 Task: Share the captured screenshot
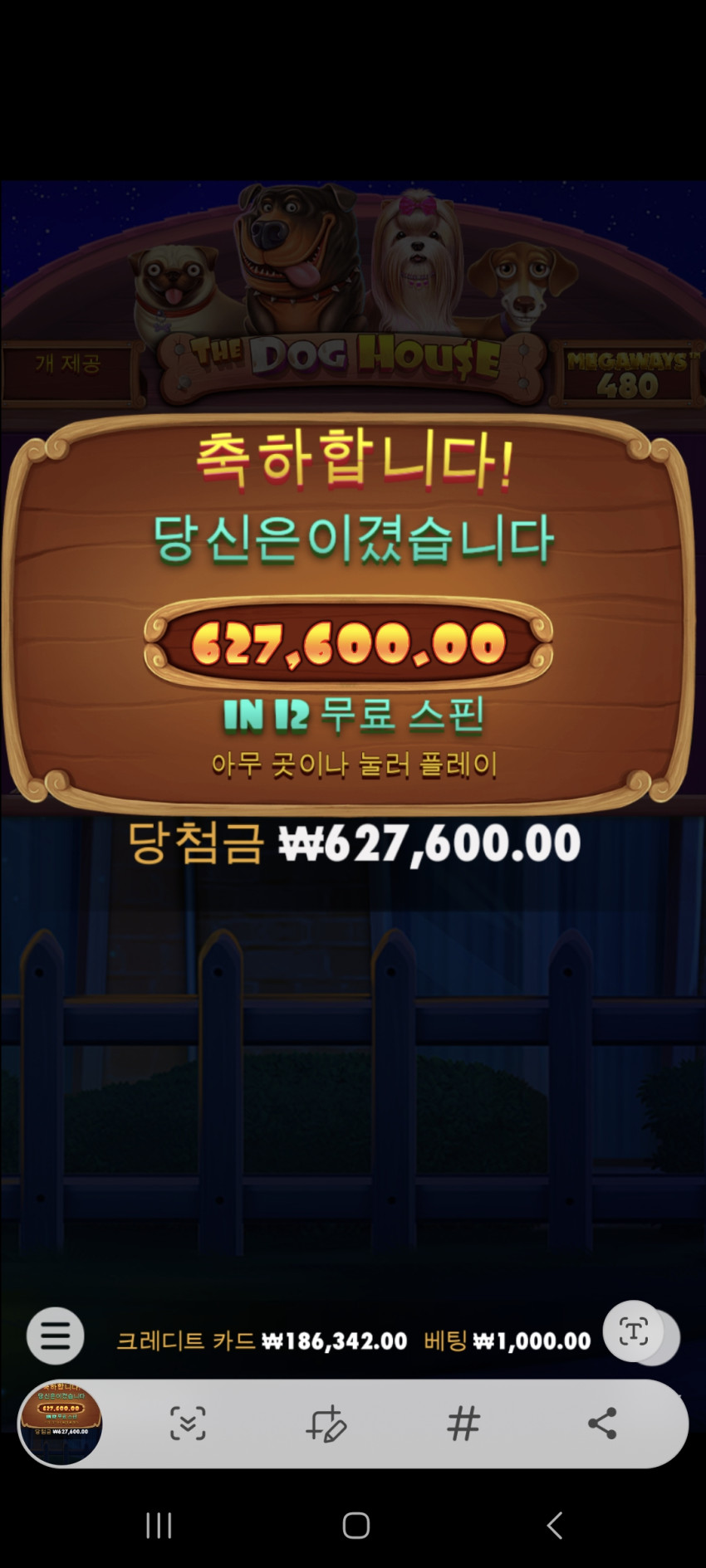[x=602, y=1424]
